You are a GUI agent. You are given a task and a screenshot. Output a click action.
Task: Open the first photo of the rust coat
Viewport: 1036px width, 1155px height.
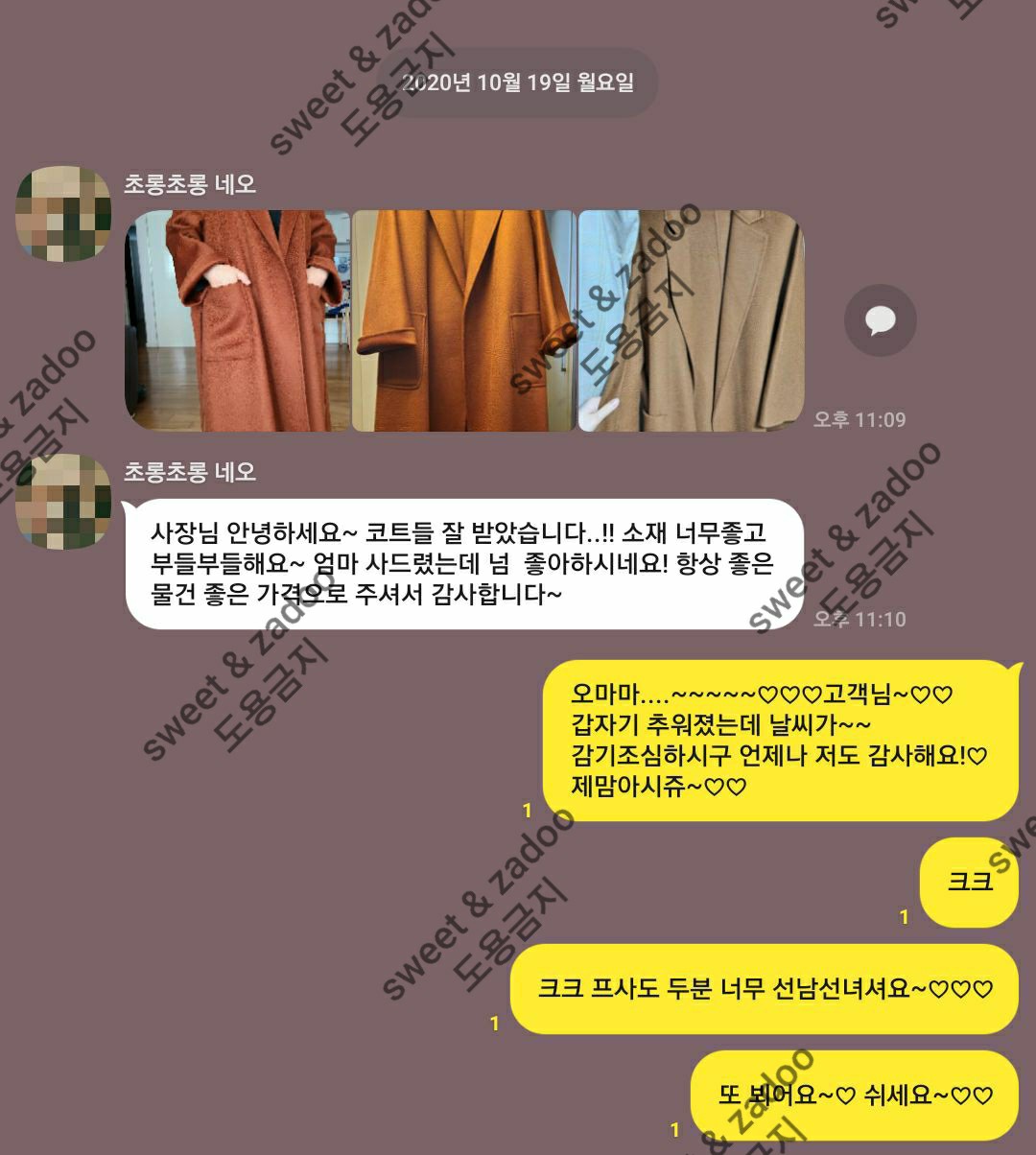point(238,320)
